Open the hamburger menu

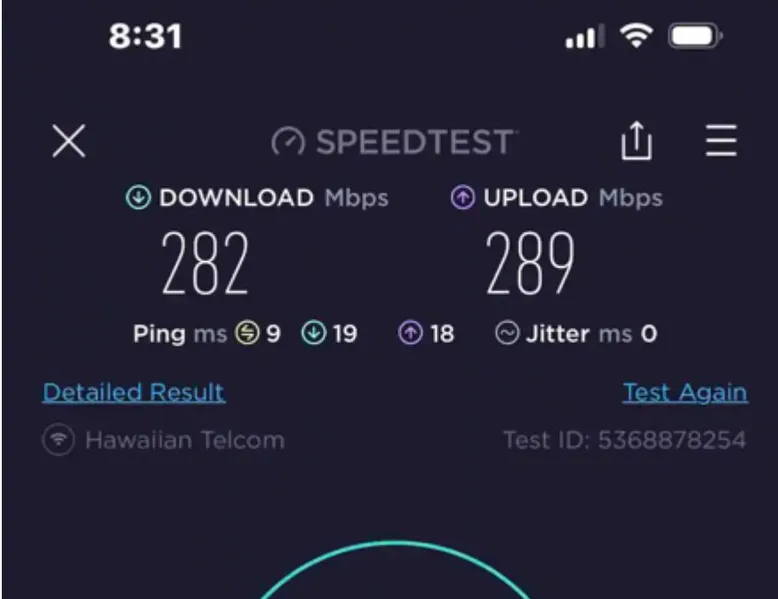720,141
